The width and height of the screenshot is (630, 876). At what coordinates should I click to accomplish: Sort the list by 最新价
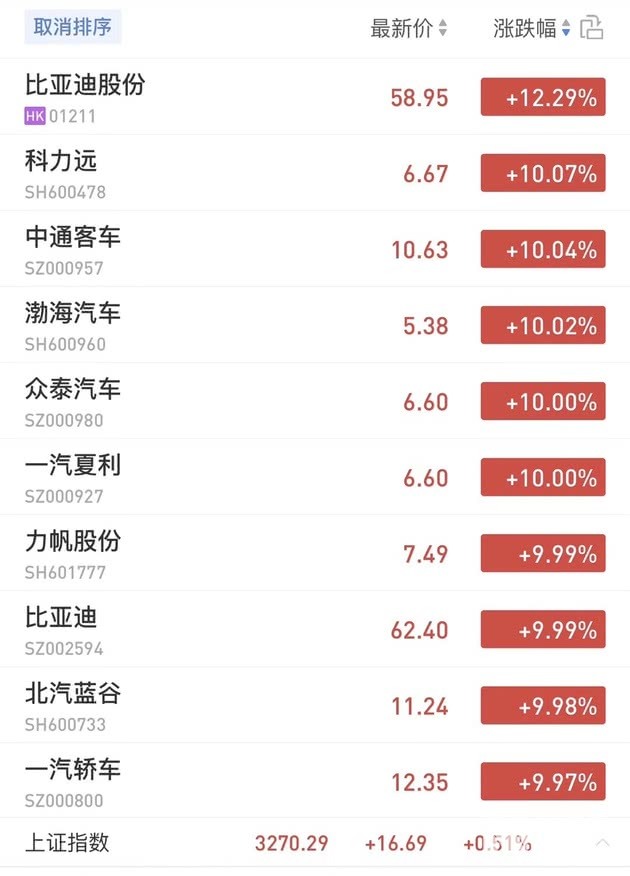pyautogui.click(x=408, y=29)
